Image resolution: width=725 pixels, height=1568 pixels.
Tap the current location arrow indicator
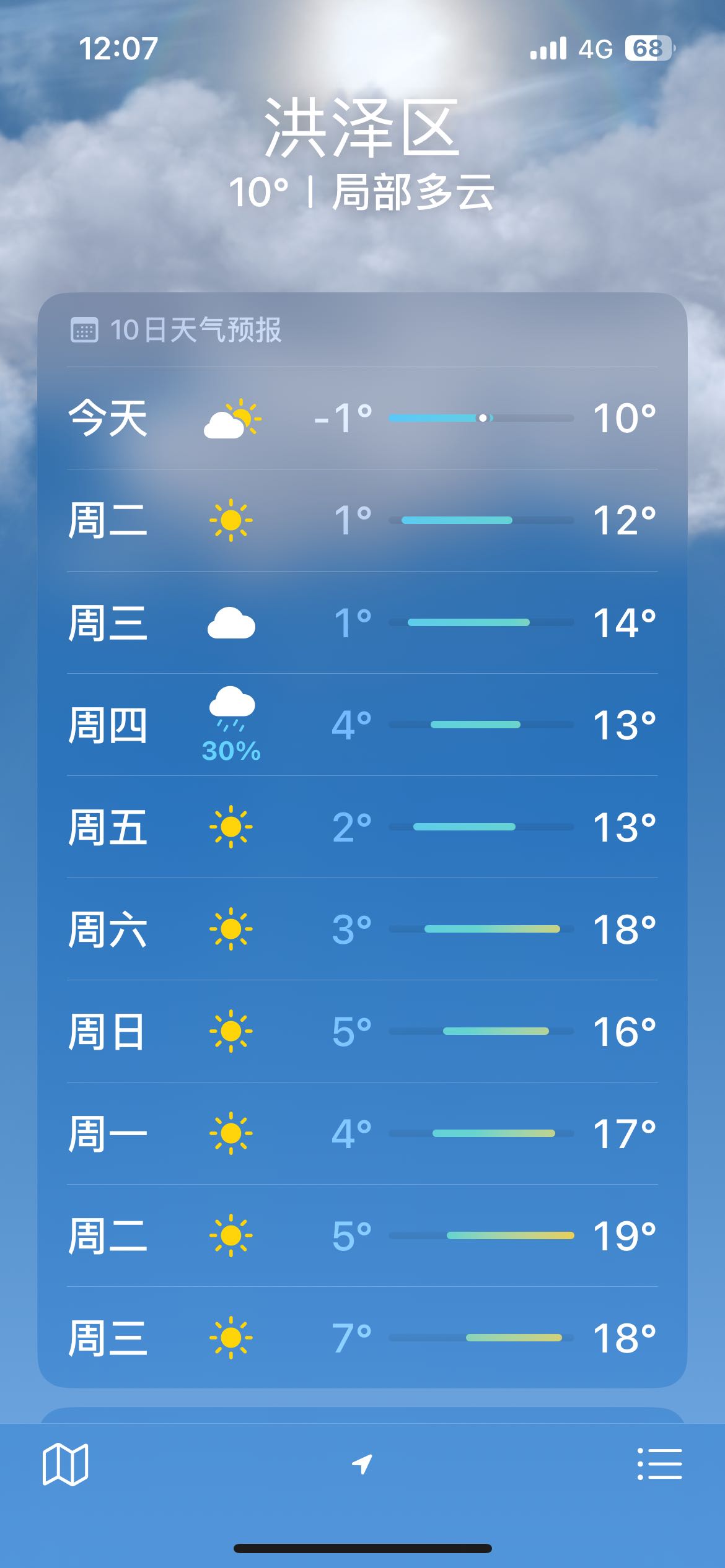pos(362,1464)
